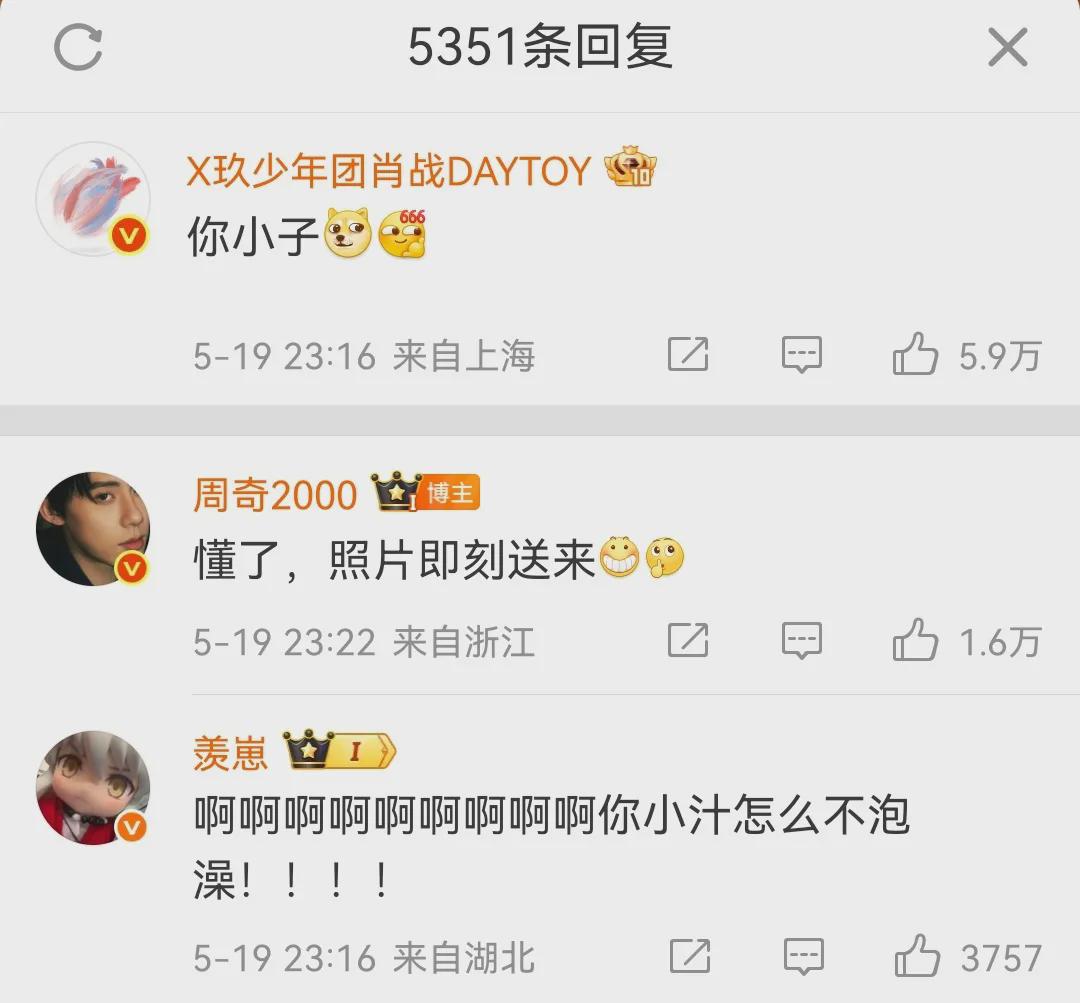The width and height of the screenshot is (1080, 1003).
Task: Reply to 周奇2000's comment
Action: click(801, 641)
